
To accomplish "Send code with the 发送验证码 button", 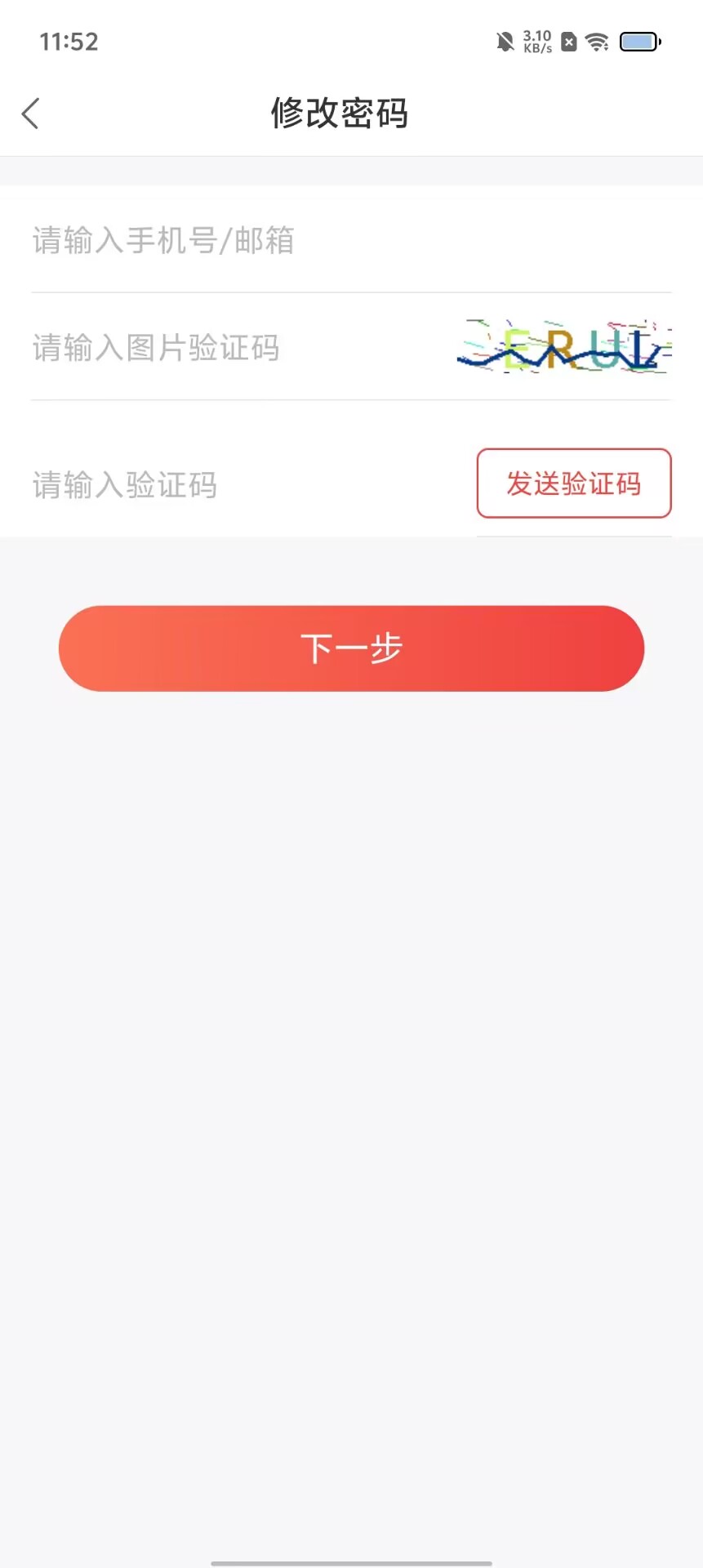I will point(574,483).
